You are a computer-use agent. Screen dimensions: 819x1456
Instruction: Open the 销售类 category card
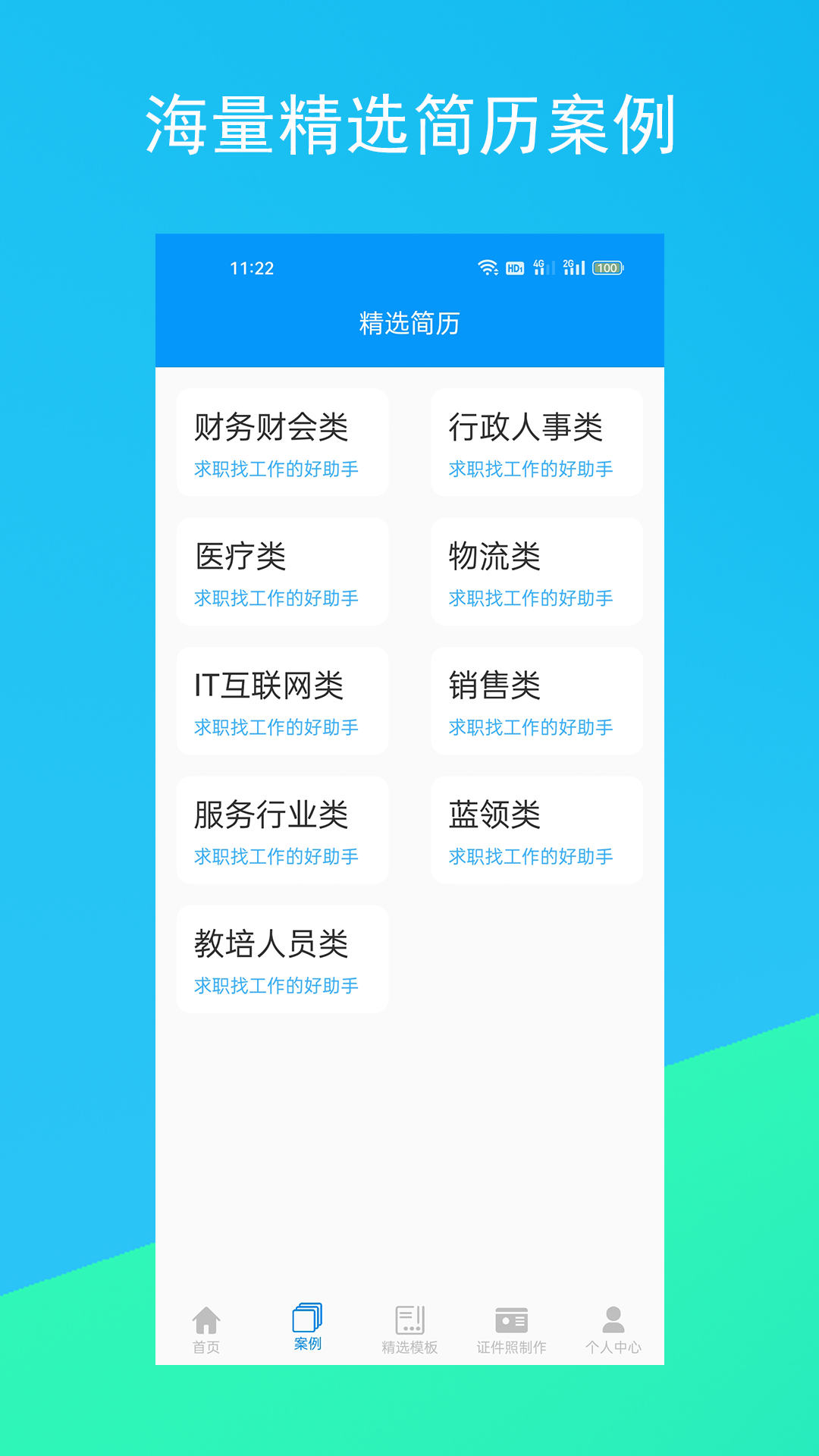coord(536,701)
